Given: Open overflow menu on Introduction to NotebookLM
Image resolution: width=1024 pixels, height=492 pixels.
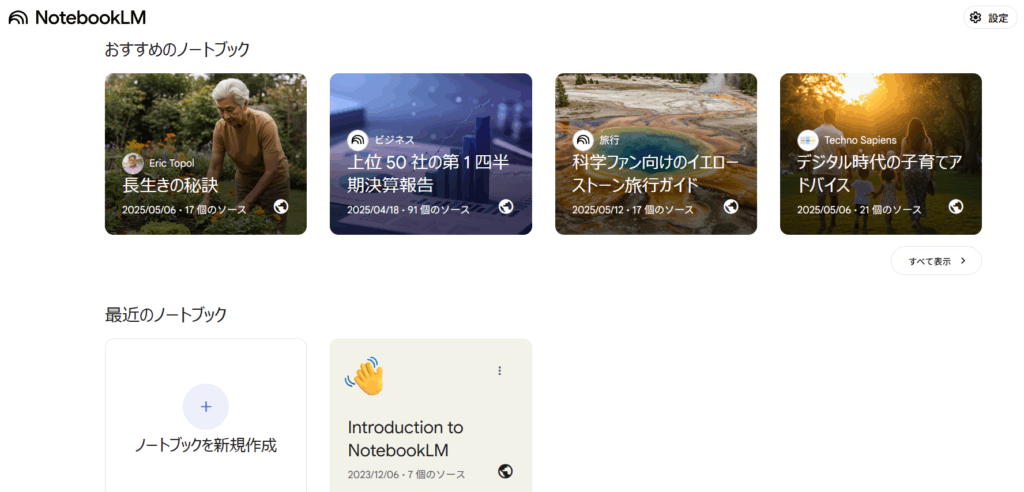Looking at the screenshot, I should [500, 371].
